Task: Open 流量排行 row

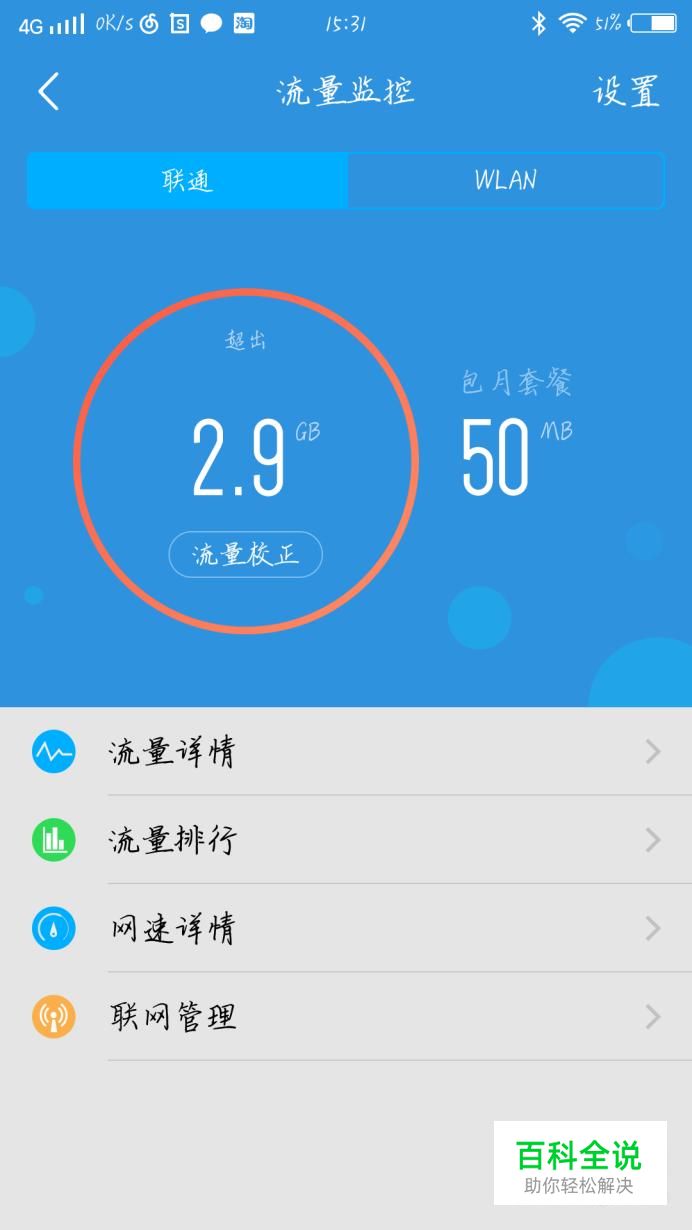Action: click(346, 840)
